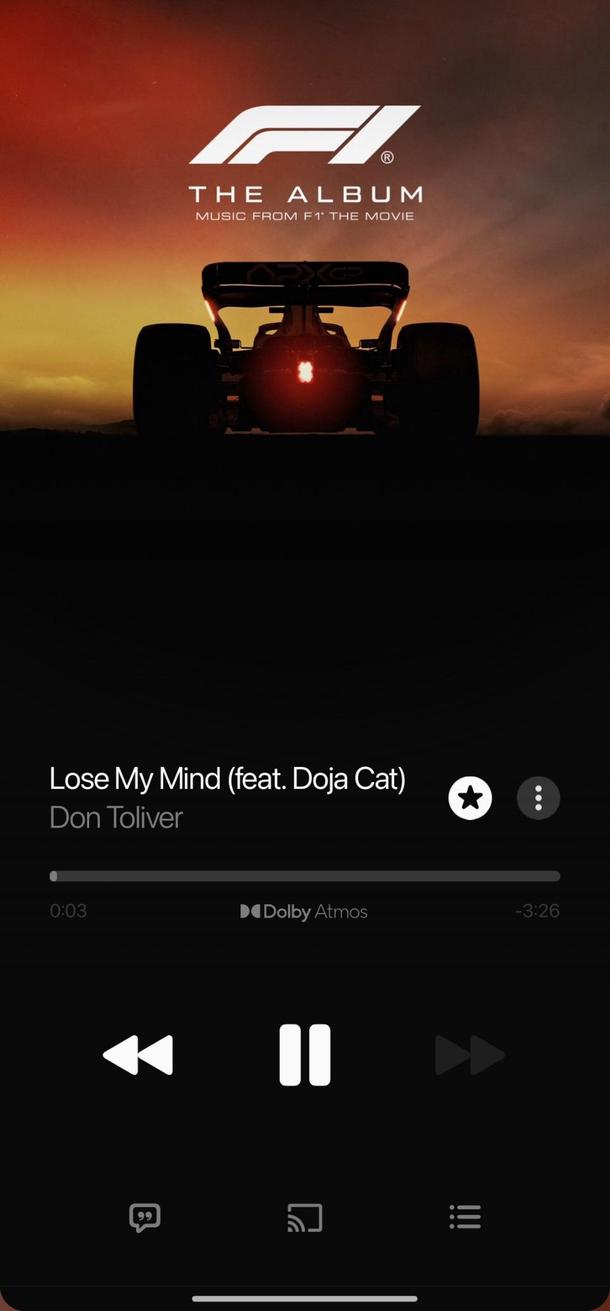Open the Up Next queue list
Viewport: 610px width, 1311px height.
tap(465, 1217)
